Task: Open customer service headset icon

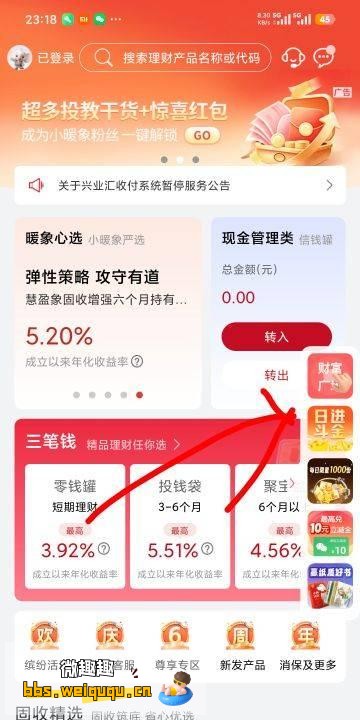Action: pyautogui.click(x=293, y=57)
